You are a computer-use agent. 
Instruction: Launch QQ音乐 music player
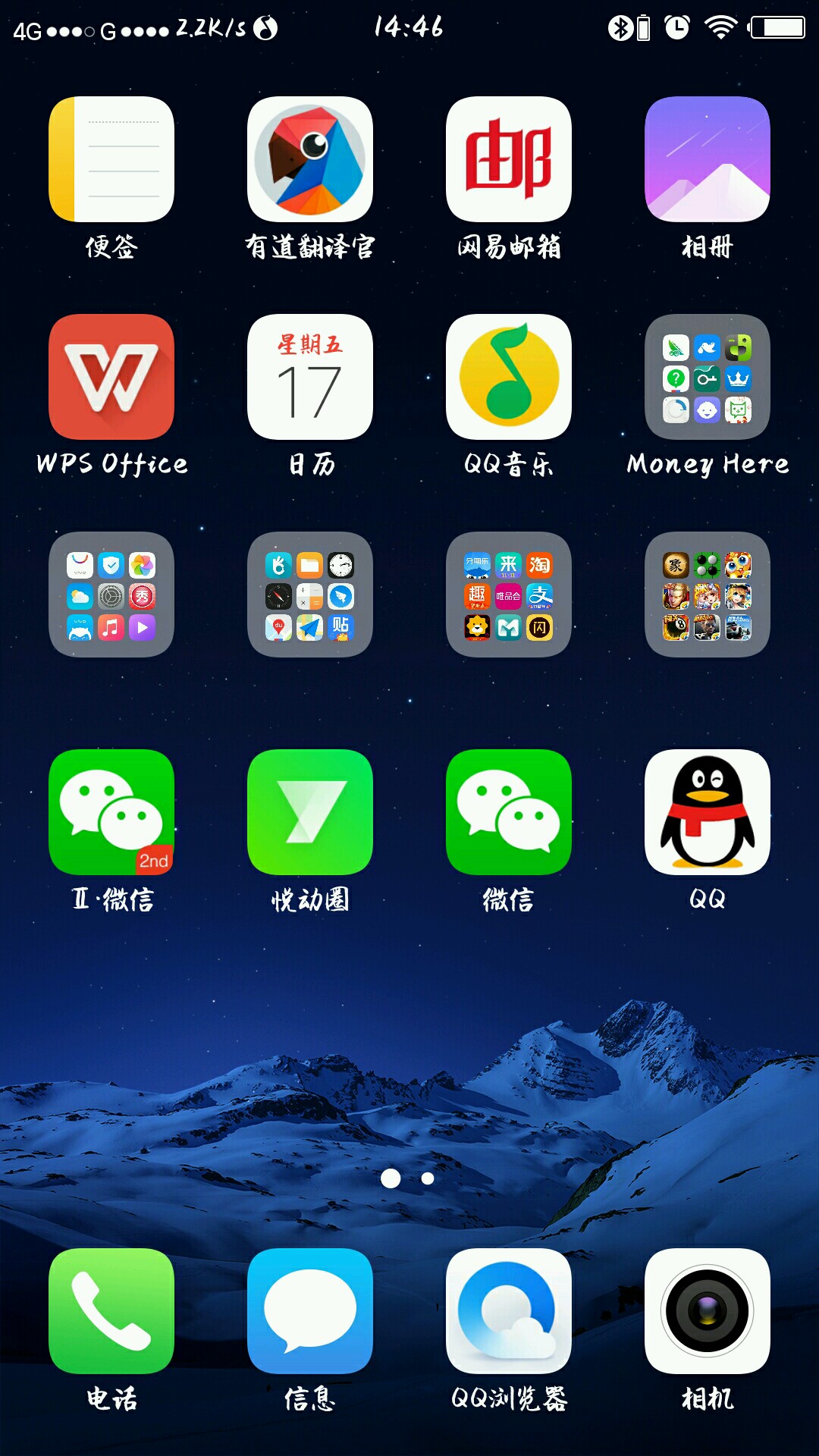pos(508,377)
